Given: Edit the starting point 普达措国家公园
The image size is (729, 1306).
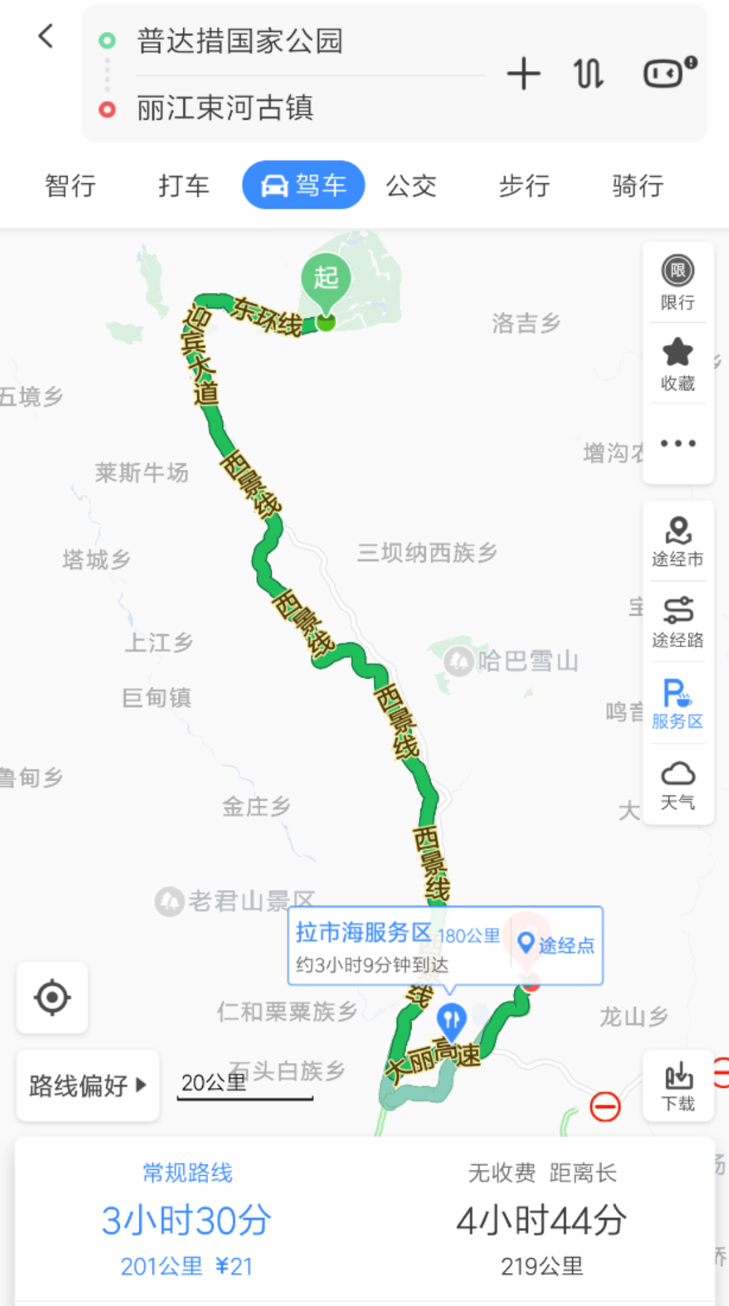Looking at the screenshot, I should point(240,41).
